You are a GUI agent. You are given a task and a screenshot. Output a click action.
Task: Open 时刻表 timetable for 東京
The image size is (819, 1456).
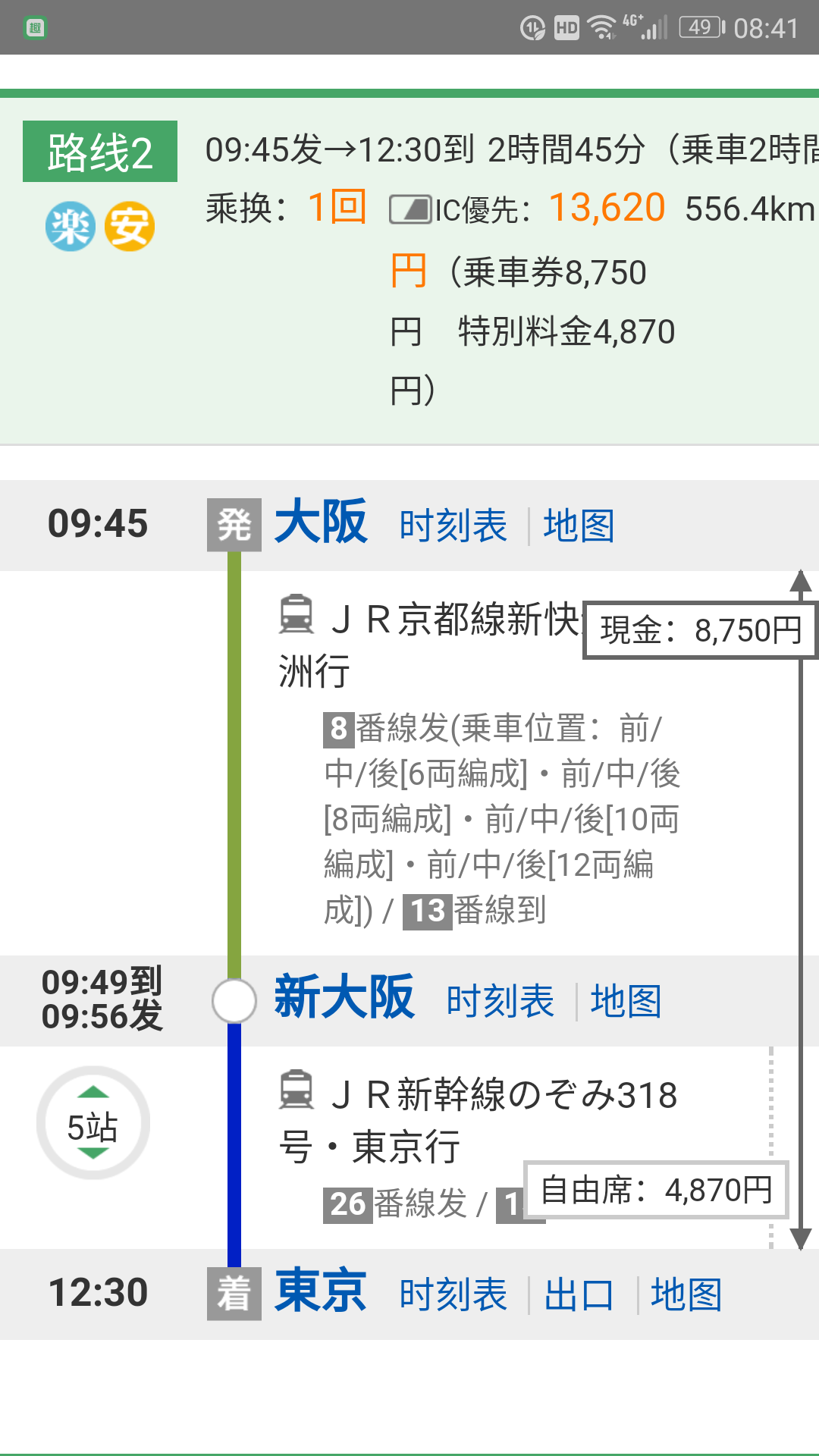453,1294
